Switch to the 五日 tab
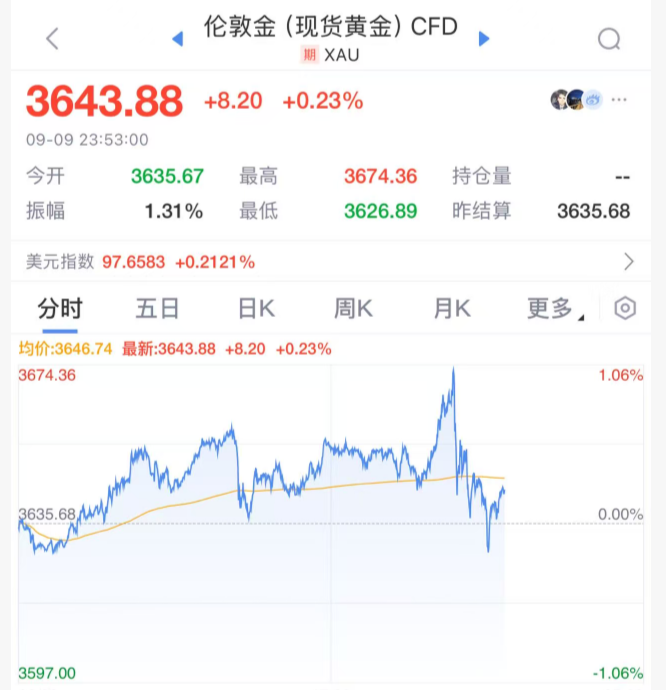This screenshot has width=666, height=690. pyautogui.click(x=157, y=309)
